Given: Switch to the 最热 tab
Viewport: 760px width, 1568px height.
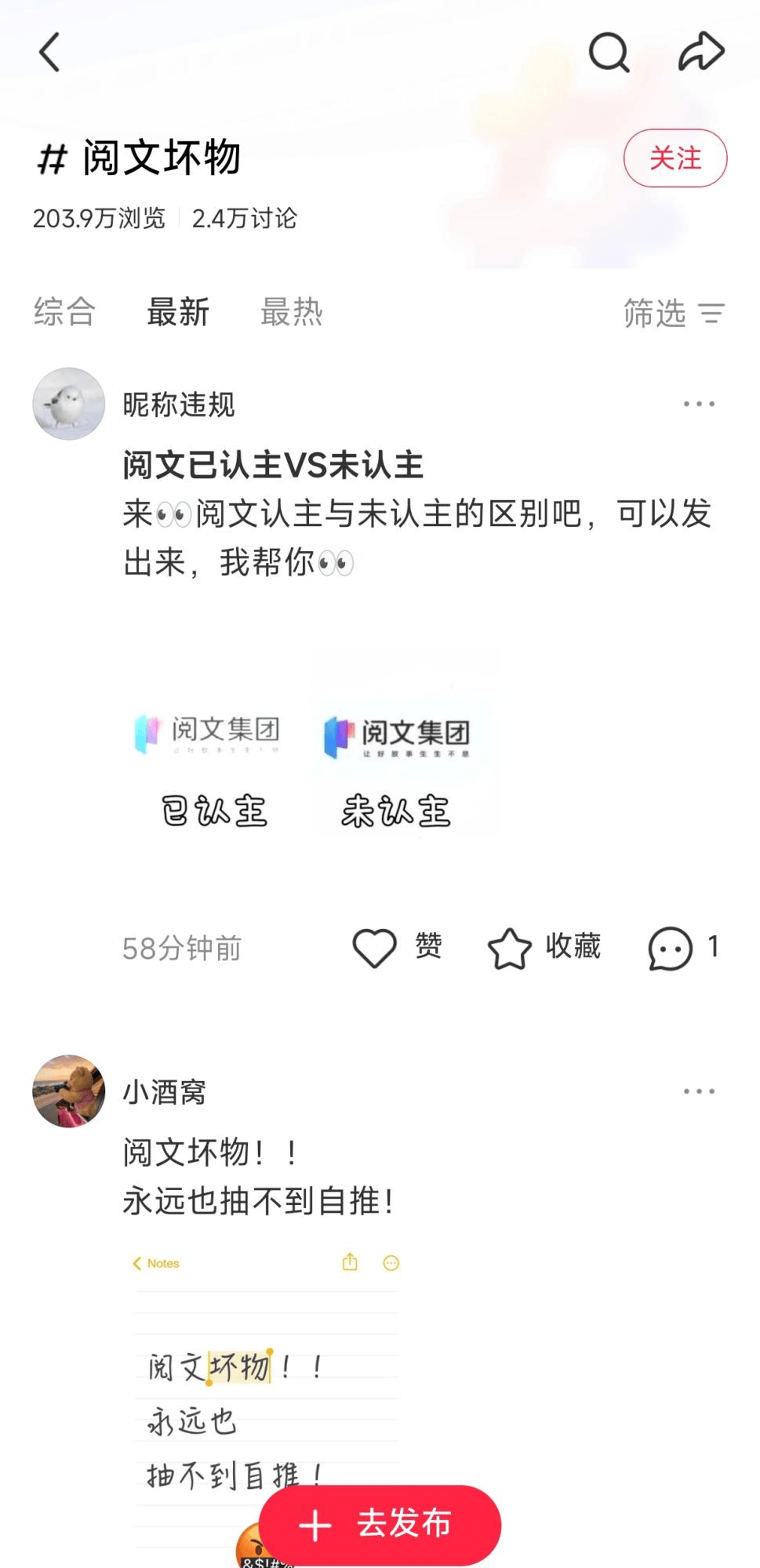Looking at the screenshot, I should pyautogui.click(x=291, y=312).
